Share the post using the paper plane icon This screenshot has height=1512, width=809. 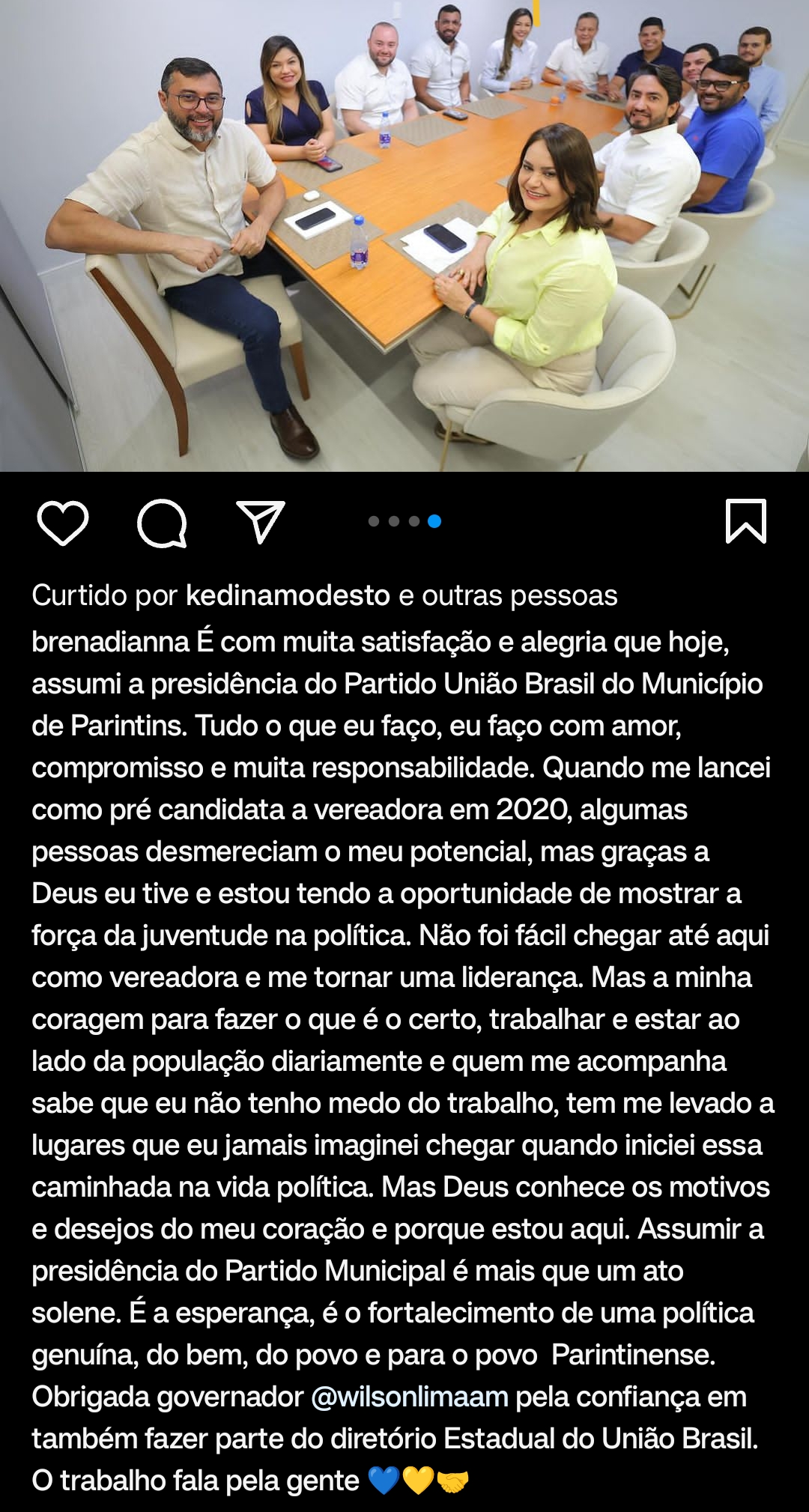click(x=261, y=521)
